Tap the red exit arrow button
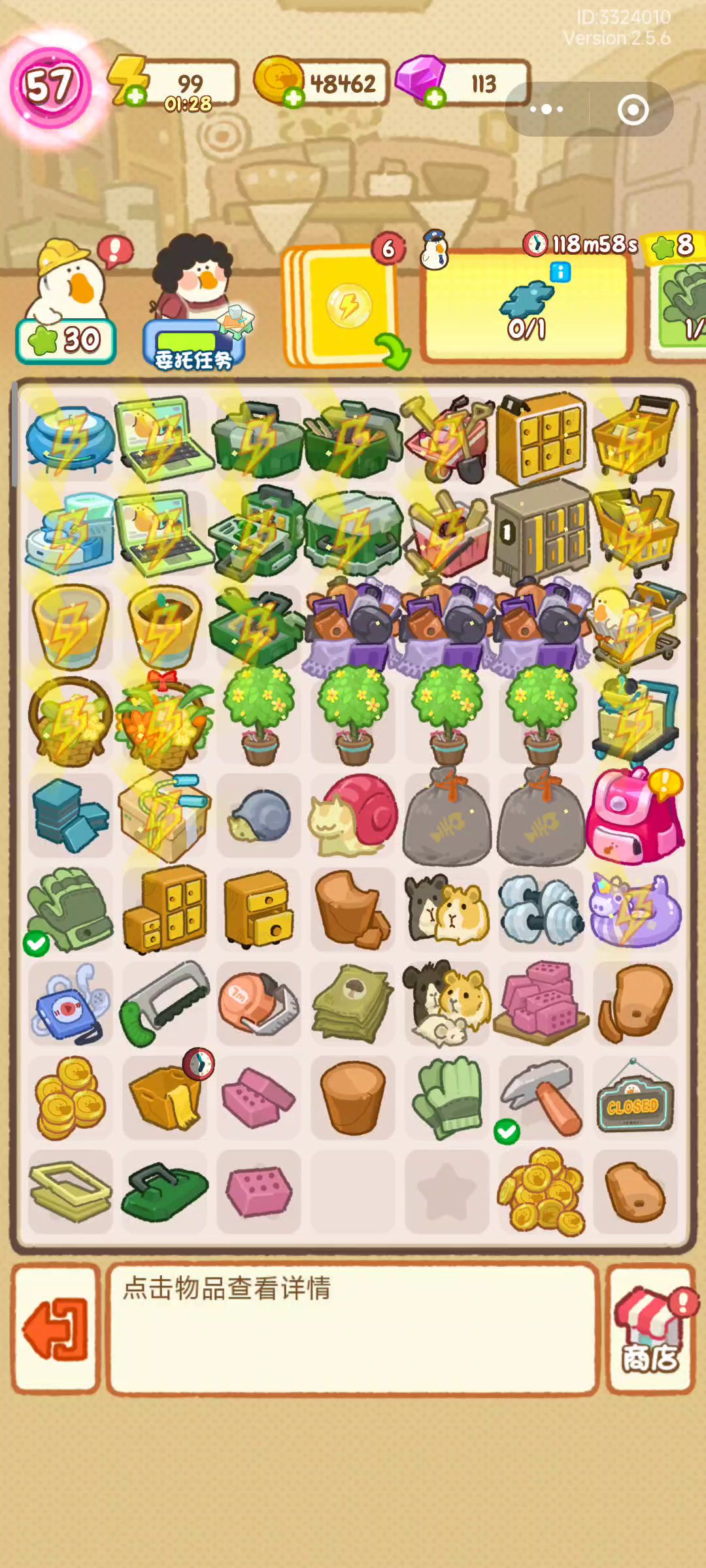 56,1329
